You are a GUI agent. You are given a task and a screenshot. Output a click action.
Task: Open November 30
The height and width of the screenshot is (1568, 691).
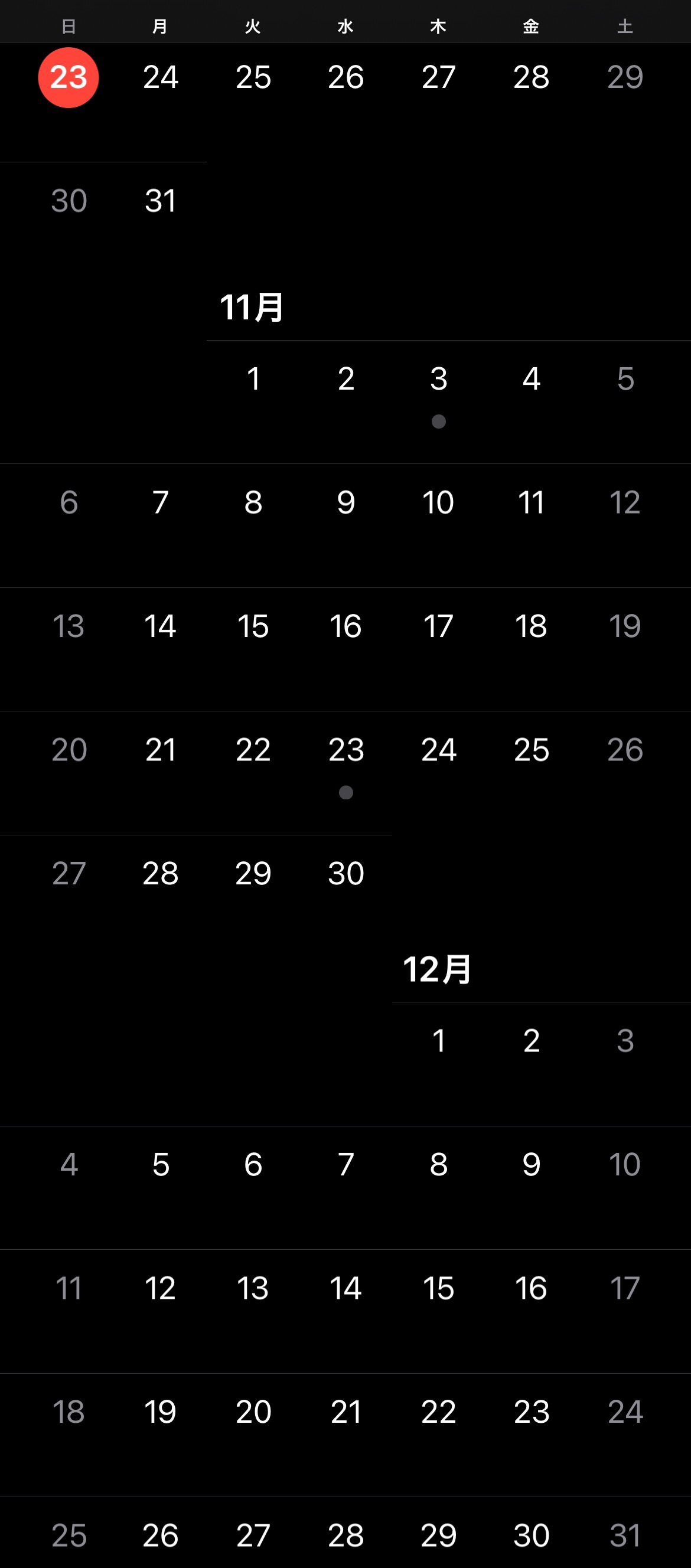346,874
